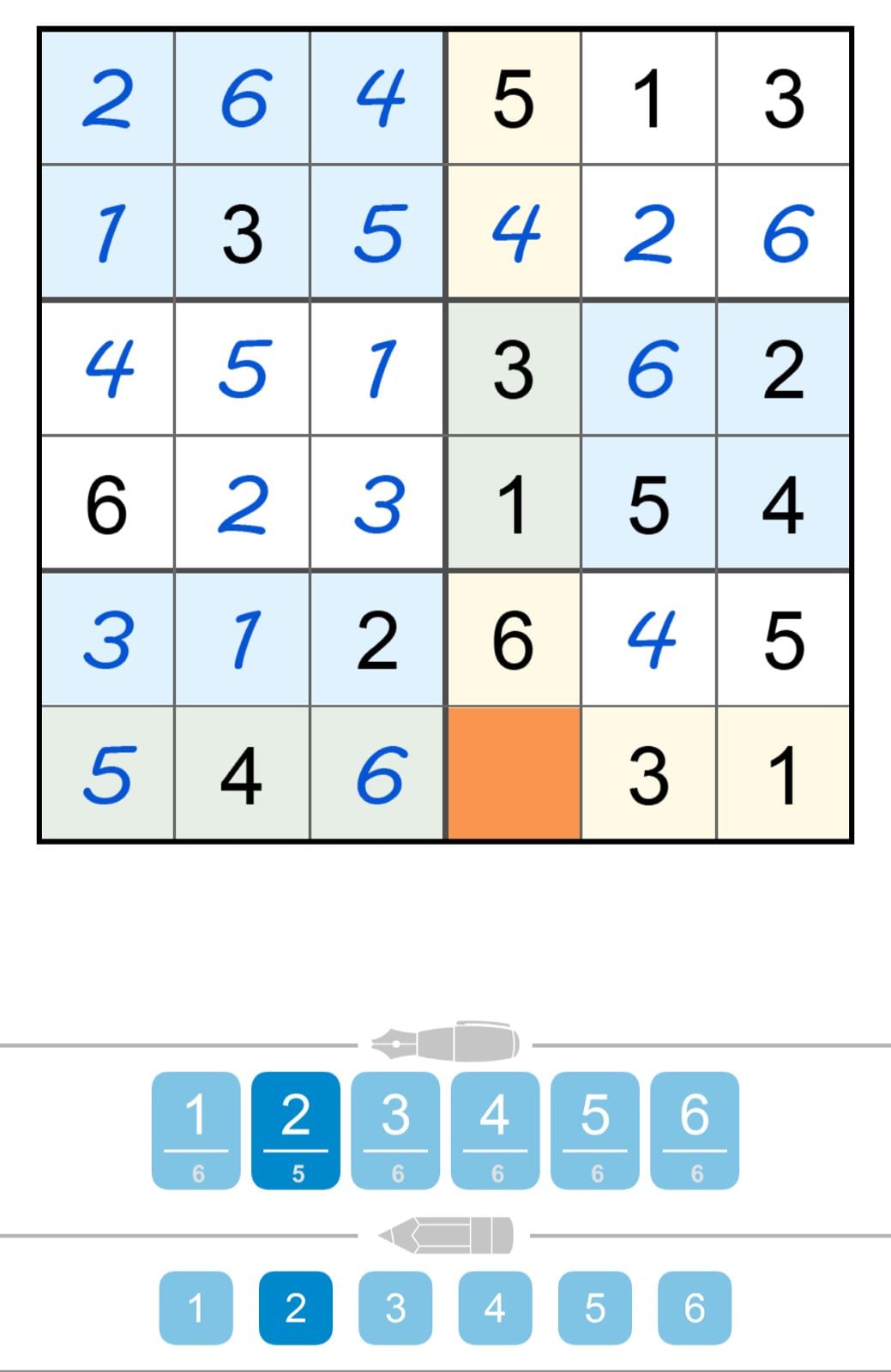This screenshot has width=891, height=1372.
Task: Add pencil note 4
Action: pyautogui.click(x=495, y=1308)
